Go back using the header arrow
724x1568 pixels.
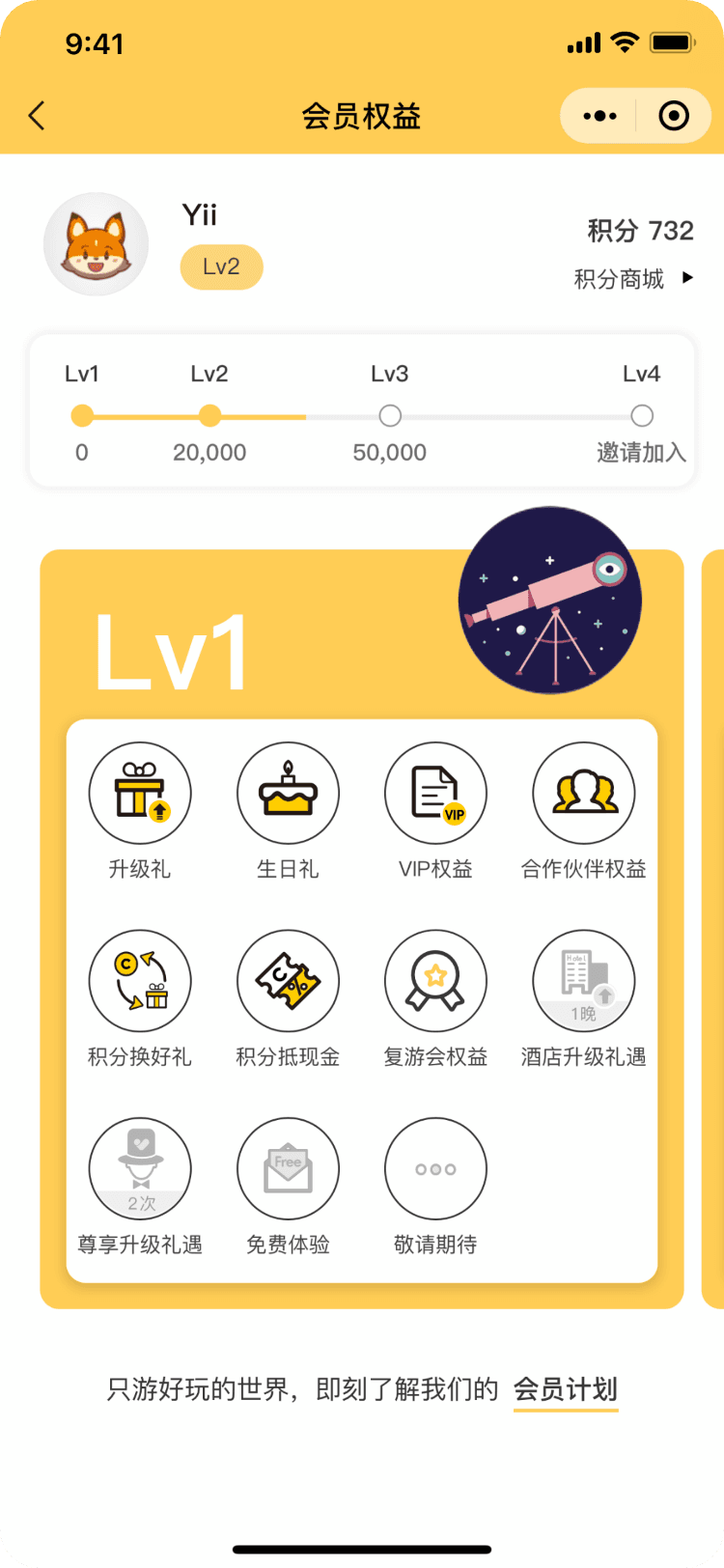[x=37, y=116]
